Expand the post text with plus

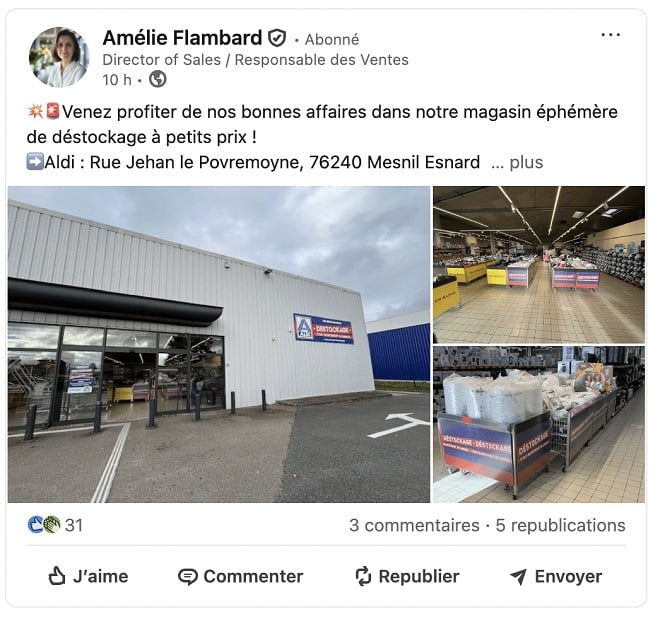pyautogui.click(x=525, y=162)
